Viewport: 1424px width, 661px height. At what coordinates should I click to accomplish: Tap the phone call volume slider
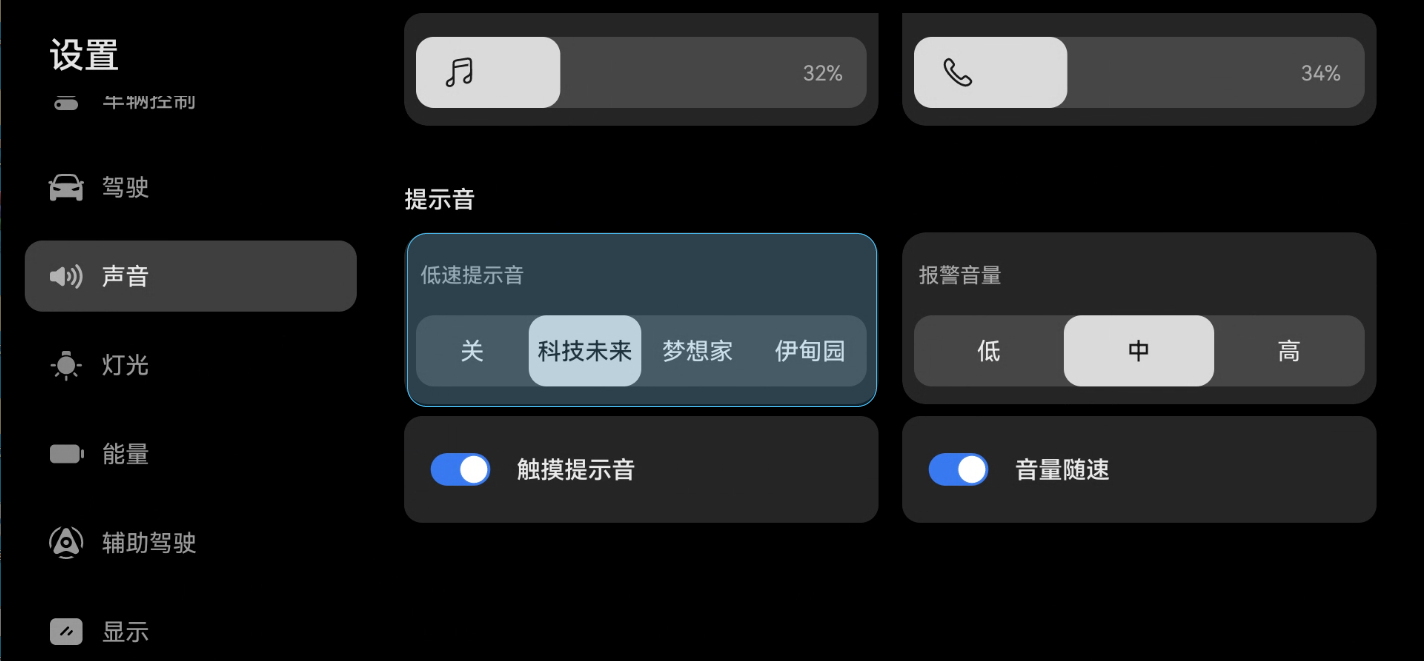(1138, 73)
